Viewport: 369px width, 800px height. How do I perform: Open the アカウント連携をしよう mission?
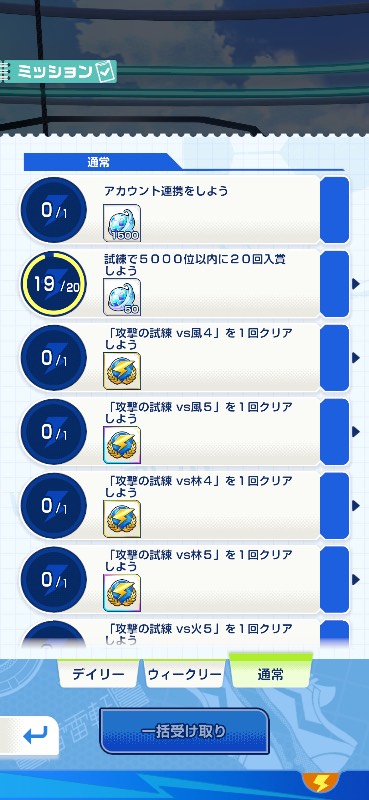coord(184,210)
